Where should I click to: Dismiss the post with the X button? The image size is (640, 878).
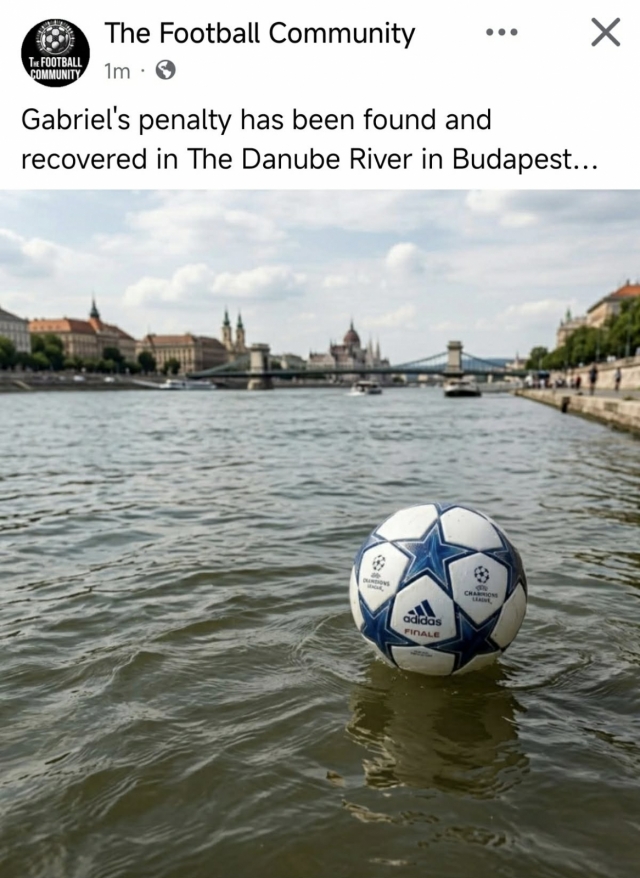pyautogui.click(x=606, y=32)
